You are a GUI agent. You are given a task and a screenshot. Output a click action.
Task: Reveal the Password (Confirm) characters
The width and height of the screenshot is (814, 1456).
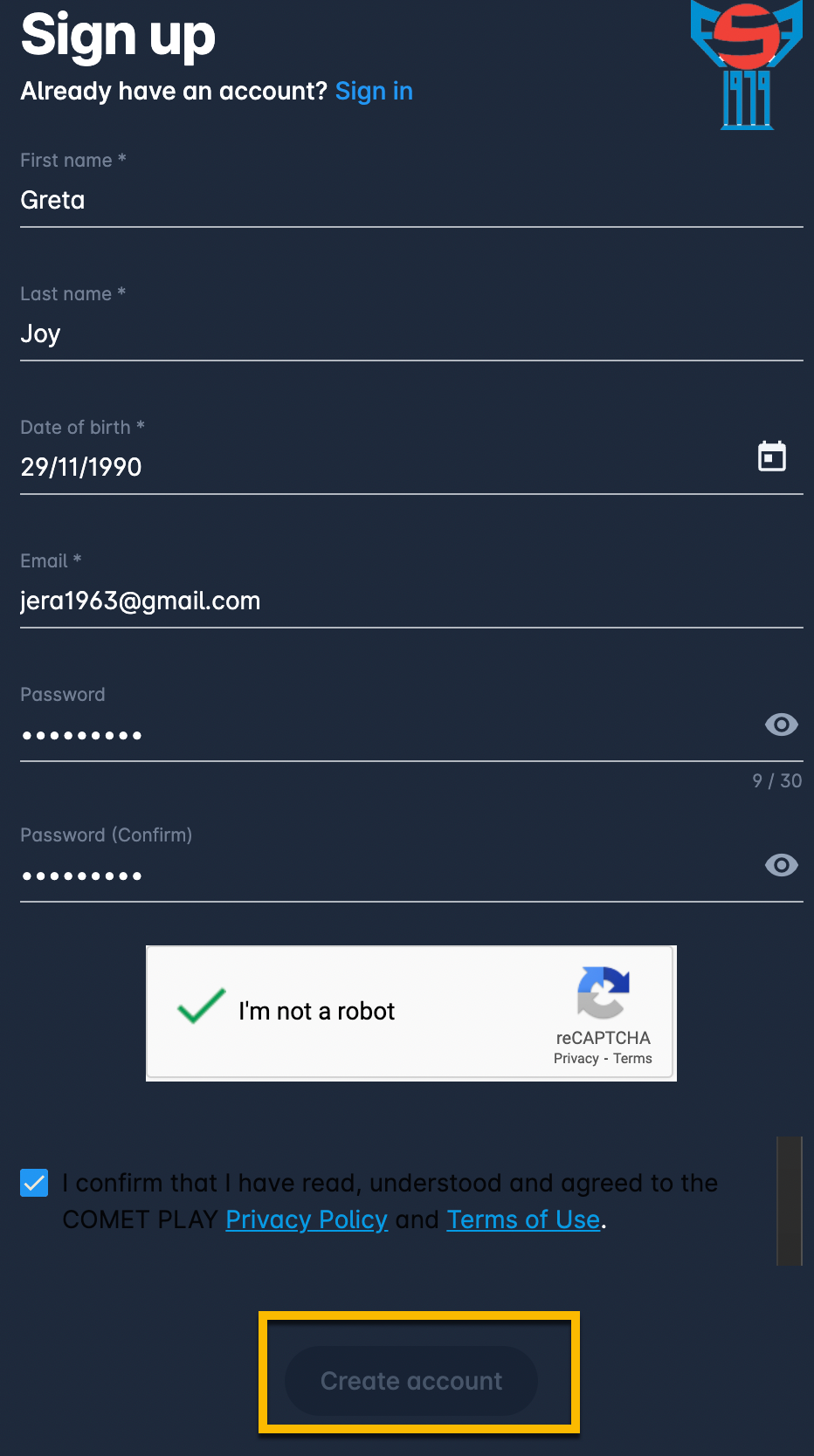781,865
